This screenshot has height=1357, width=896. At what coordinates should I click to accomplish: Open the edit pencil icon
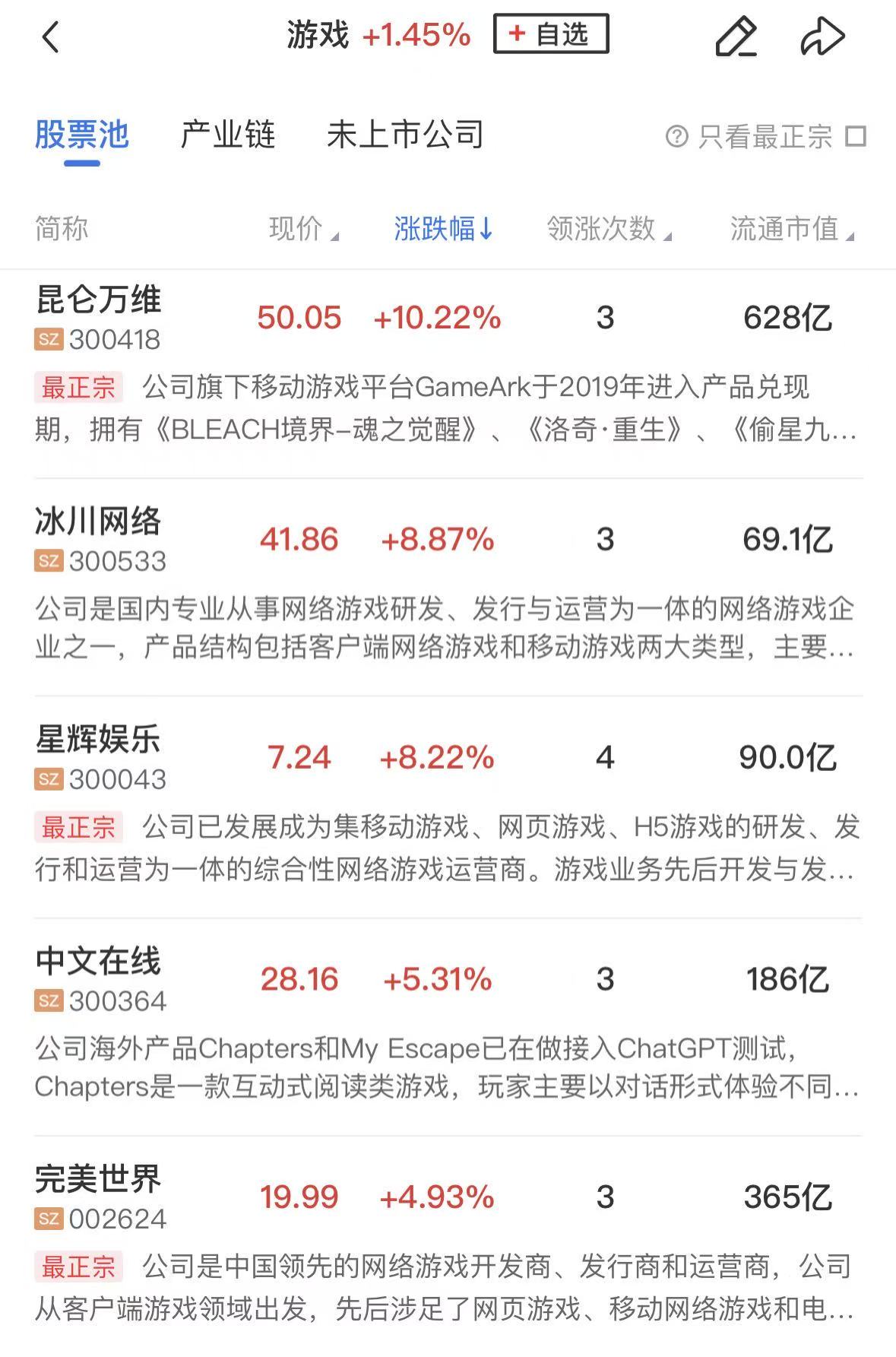click(736, 36)
